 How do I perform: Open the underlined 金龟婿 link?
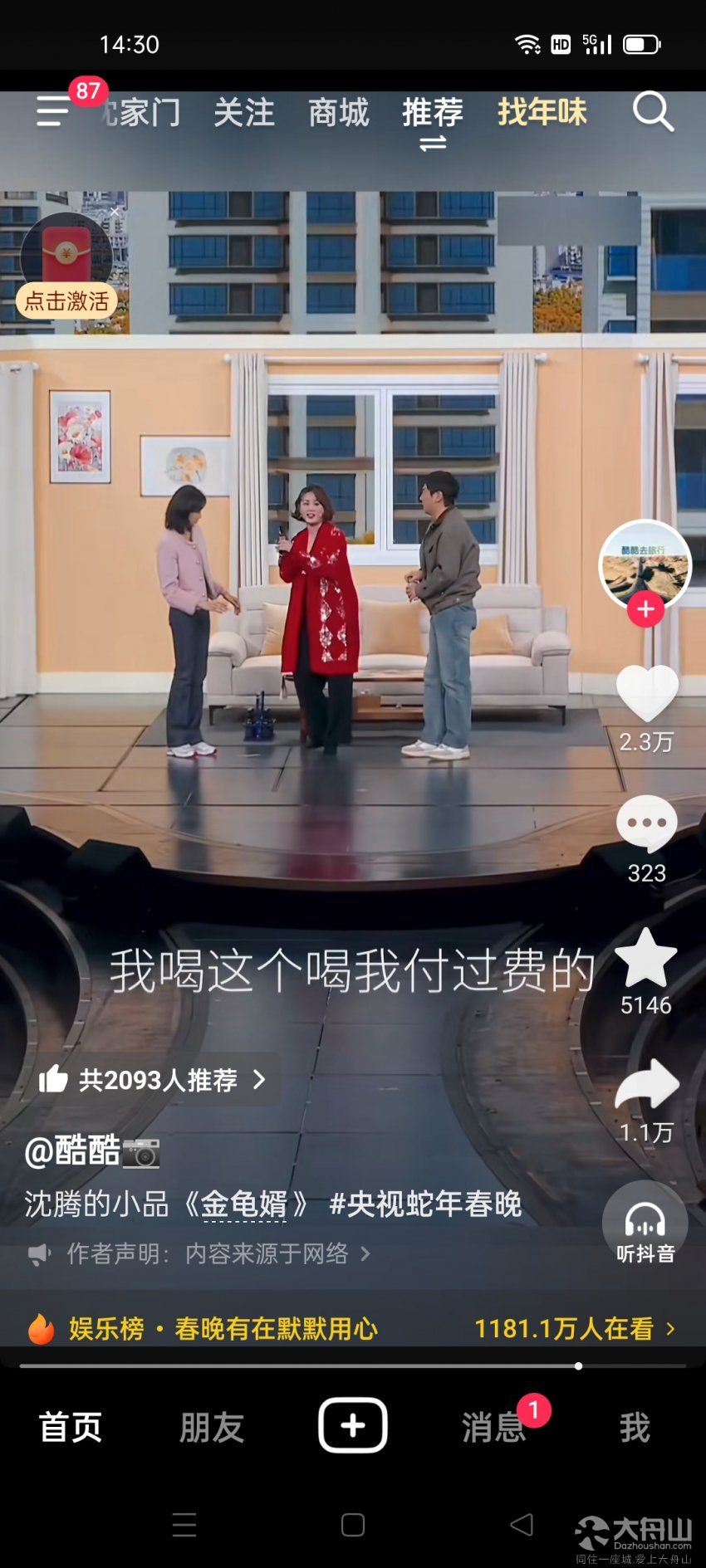pos(243,1204)
